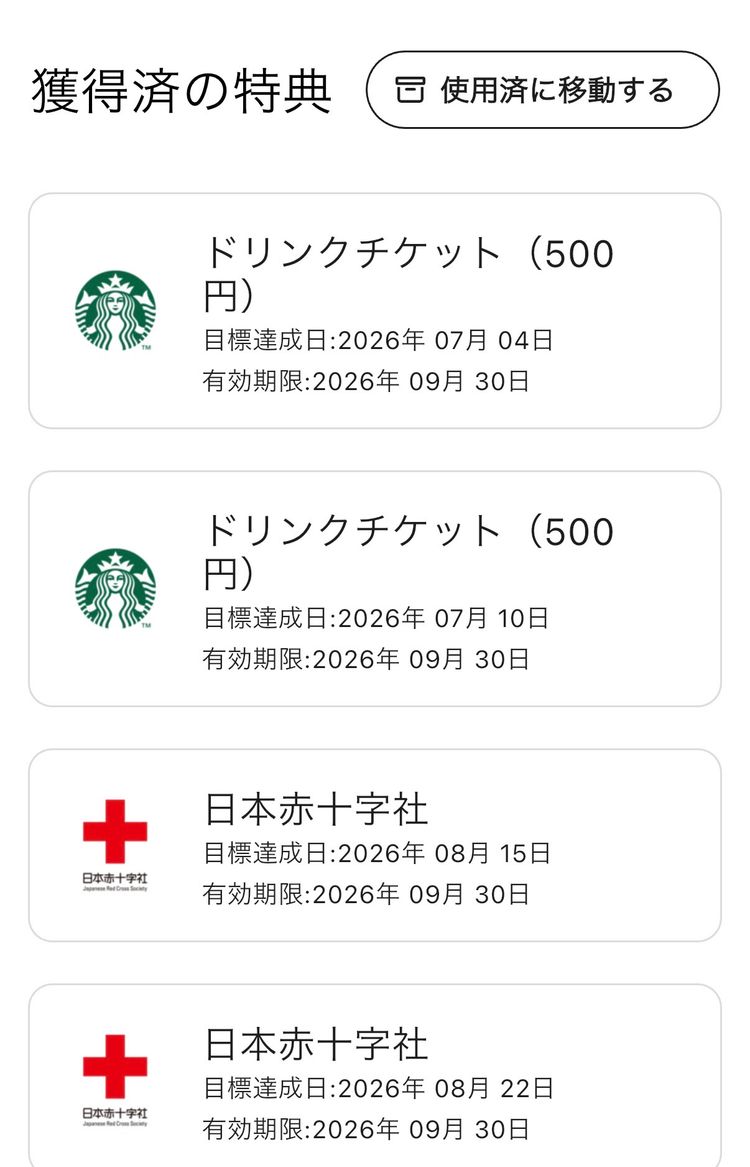This screenshot has height=1167, width=750.
Task: Open the drink ticket earned on 07月 04日
Action: 375,310
